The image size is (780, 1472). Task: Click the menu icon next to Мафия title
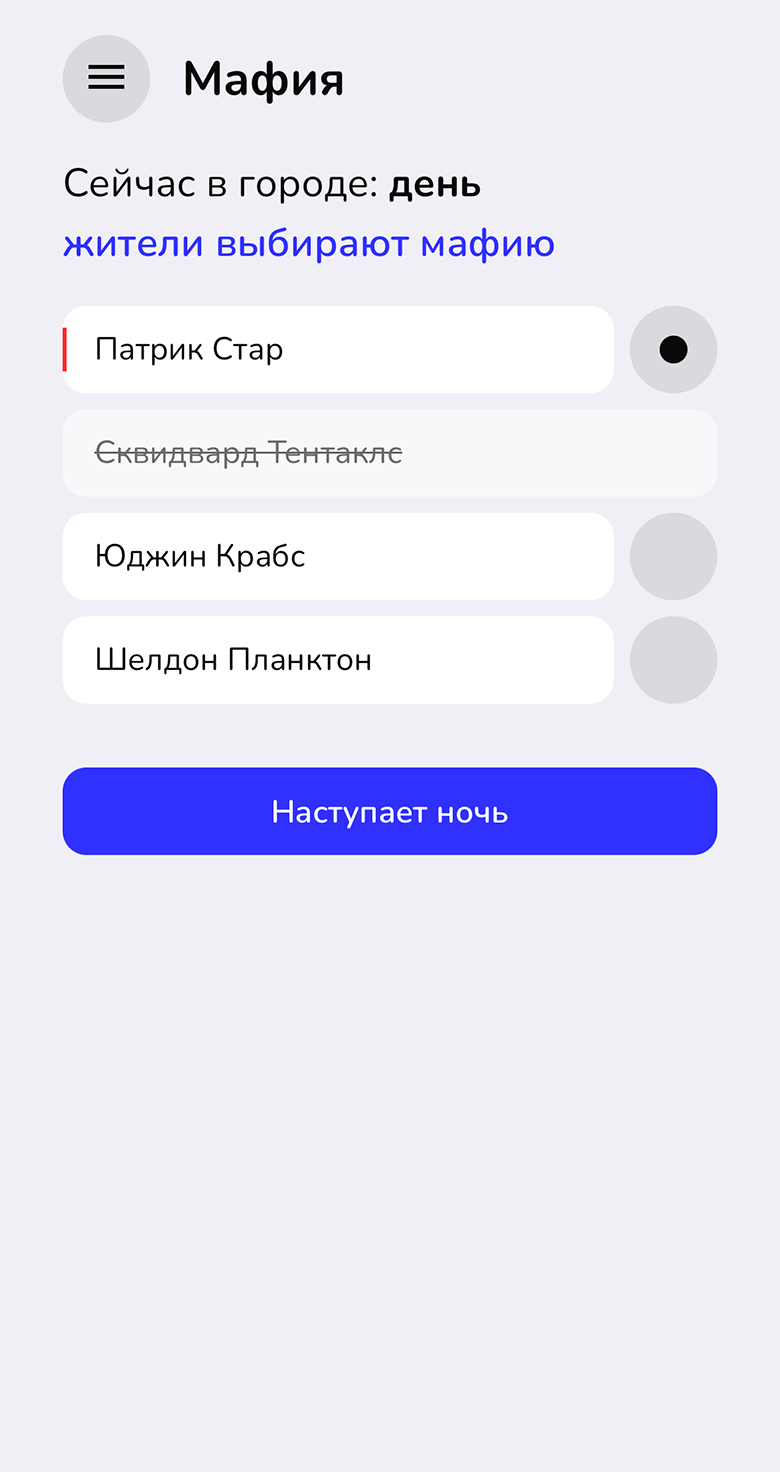pyautogui.click(x=106, y=78)
